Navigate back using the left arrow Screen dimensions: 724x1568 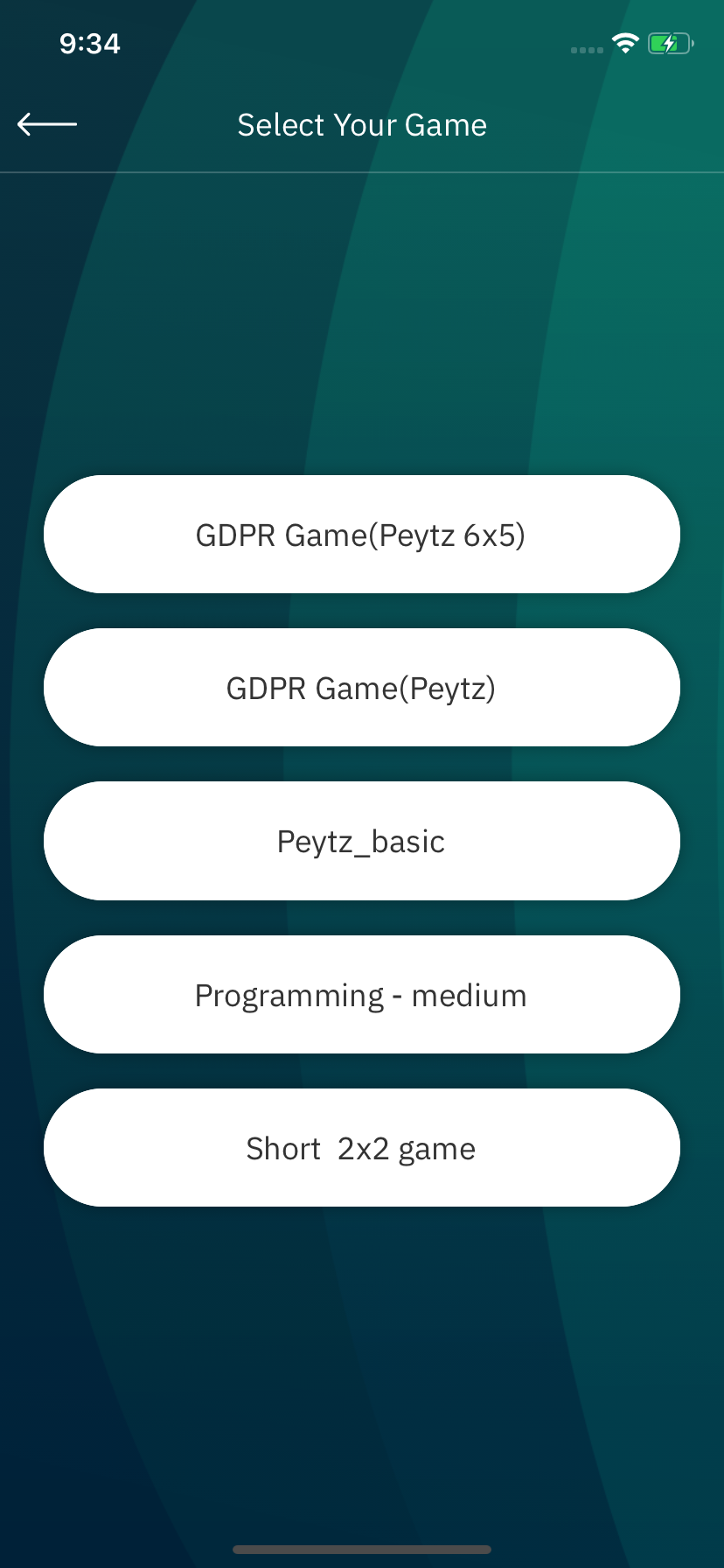click(45, 124)
